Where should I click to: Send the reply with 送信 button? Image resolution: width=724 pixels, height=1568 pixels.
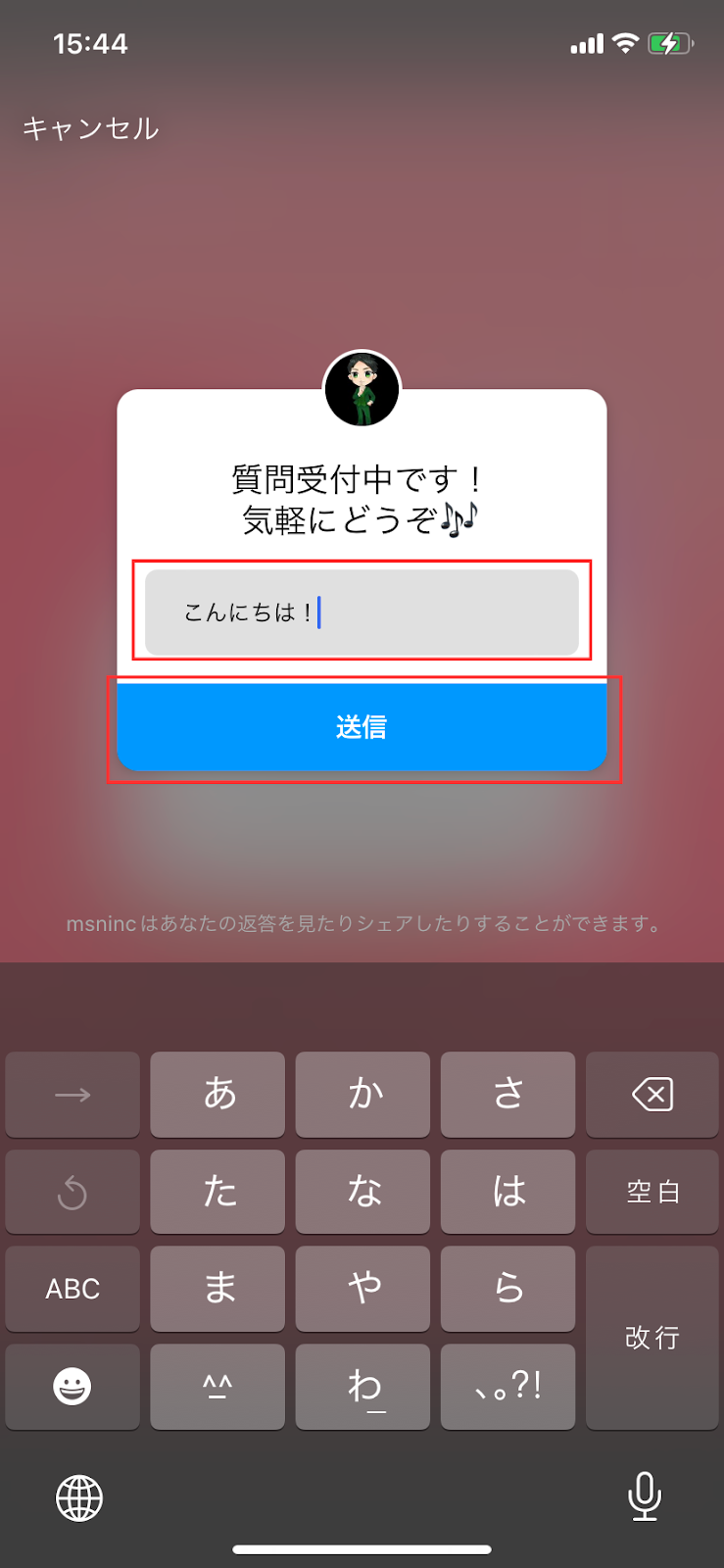point(362,727)
